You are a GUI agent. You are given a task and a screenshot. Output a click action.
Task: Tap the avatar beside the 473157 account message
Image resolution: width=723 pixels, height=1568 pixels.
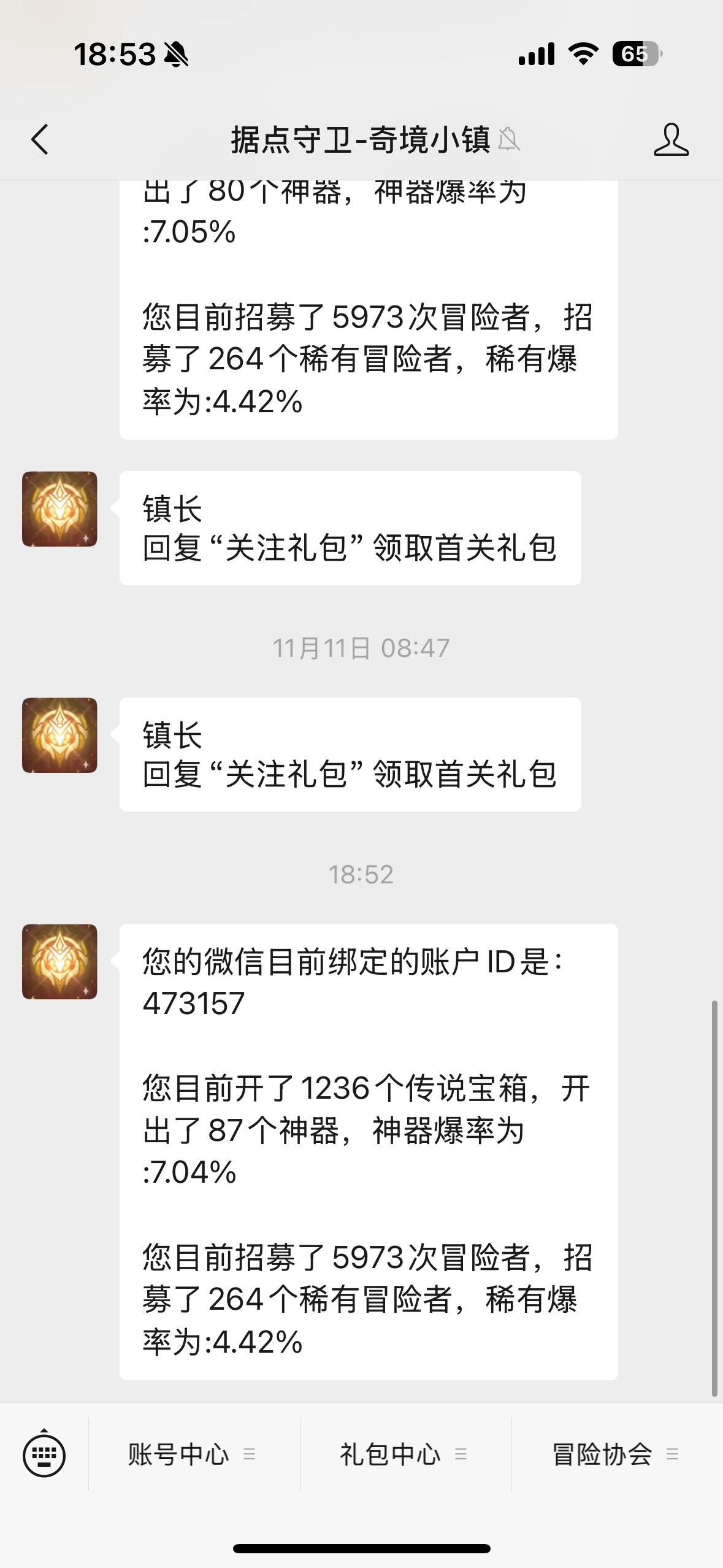pos(59,961)
